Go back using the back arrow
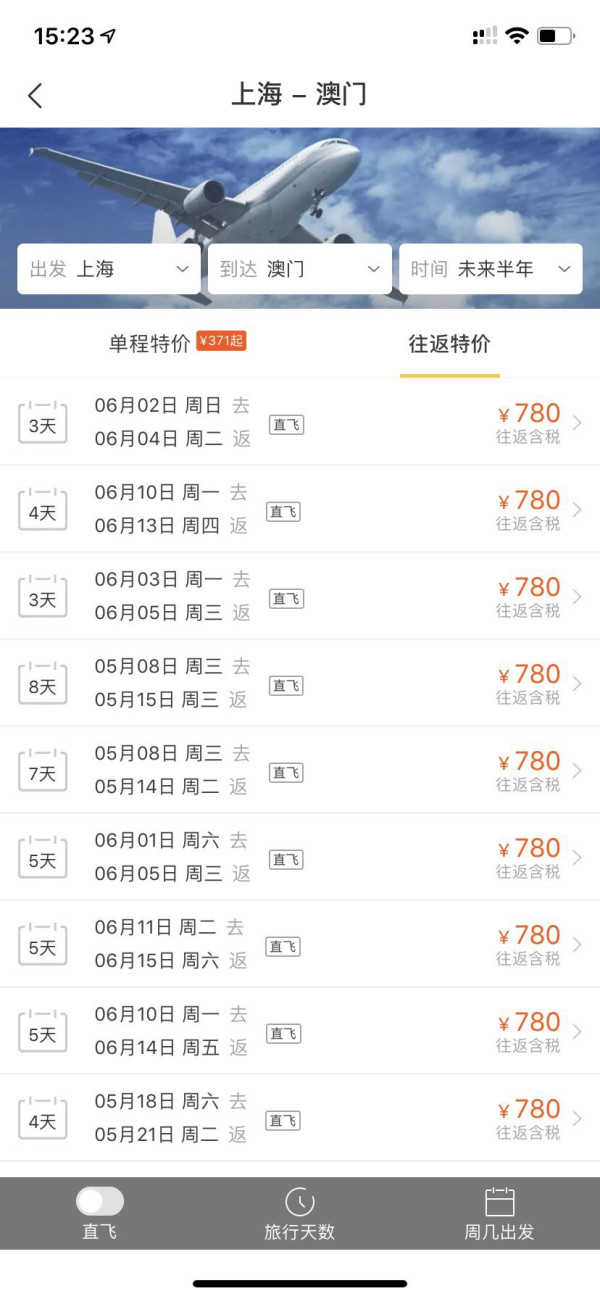This screenshot has height=1299, width=600. click(x=36, y=96)
